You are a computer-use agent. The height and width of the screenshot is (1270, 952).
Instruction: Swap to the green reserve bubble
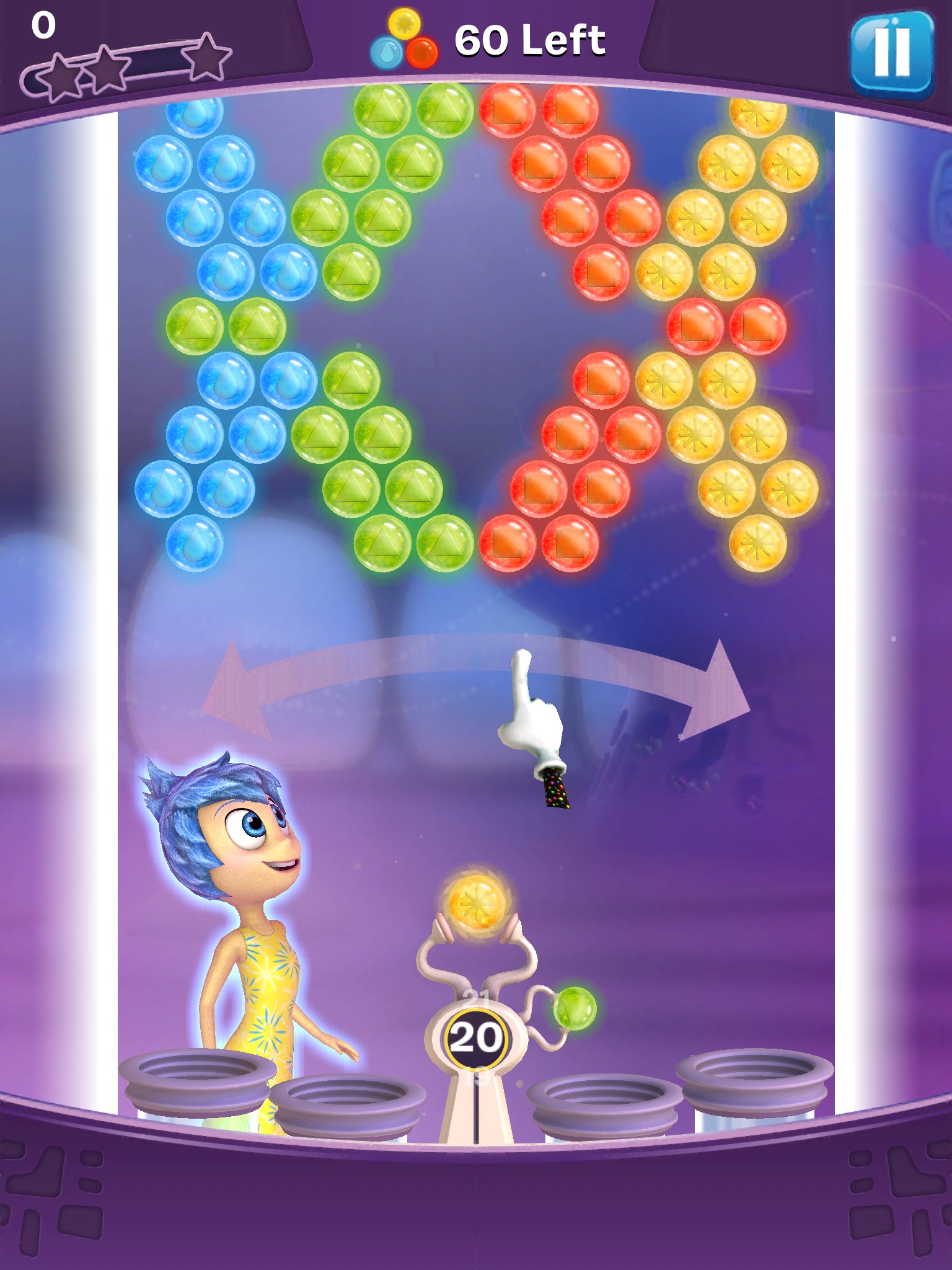(x=575, y=1009)
